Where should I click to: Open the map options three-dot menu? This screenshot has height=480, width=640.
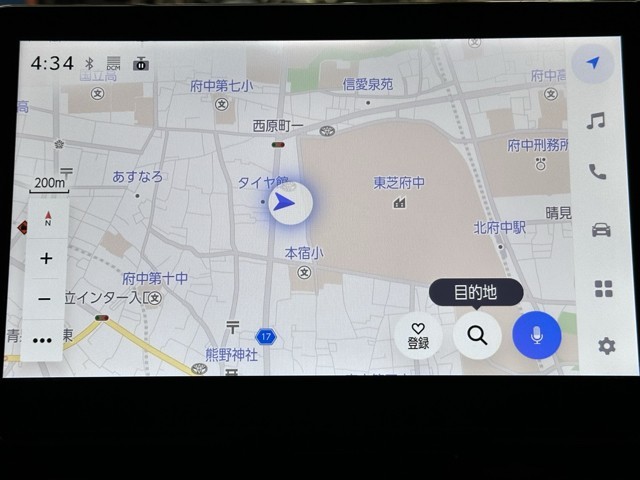42,340
